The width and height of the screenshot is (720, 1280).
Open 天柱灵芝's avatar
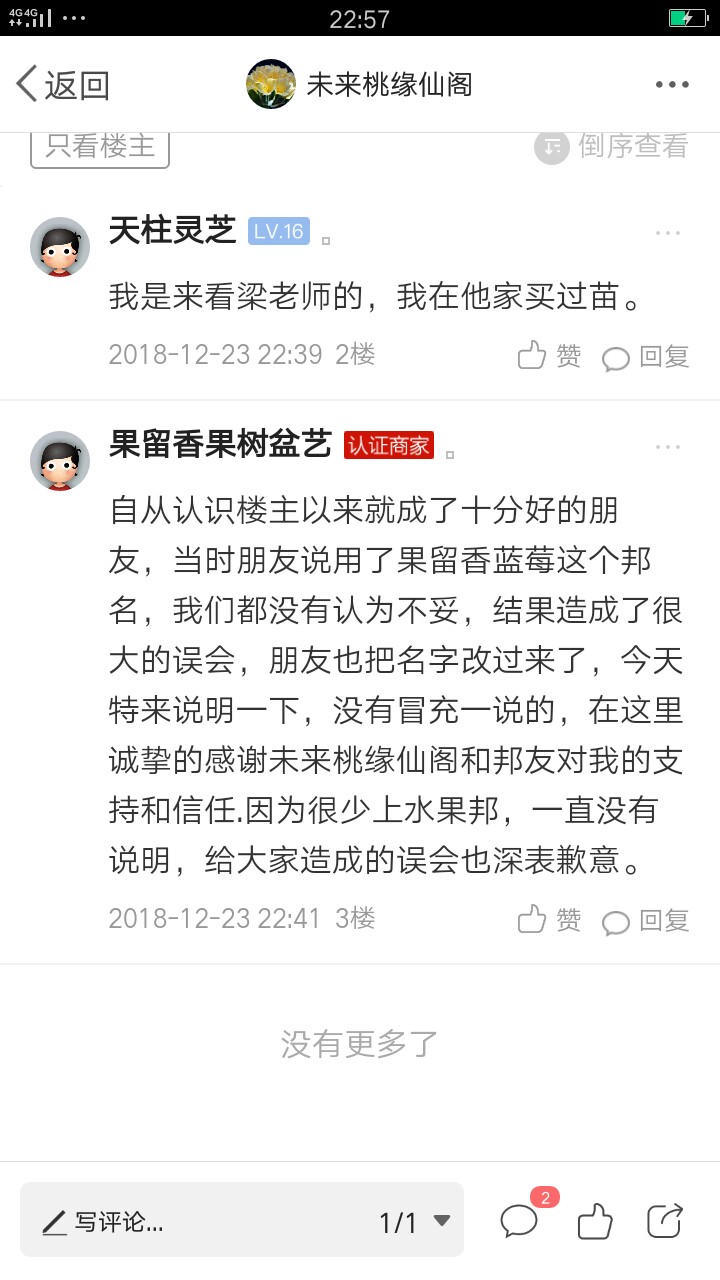(60, 246)
